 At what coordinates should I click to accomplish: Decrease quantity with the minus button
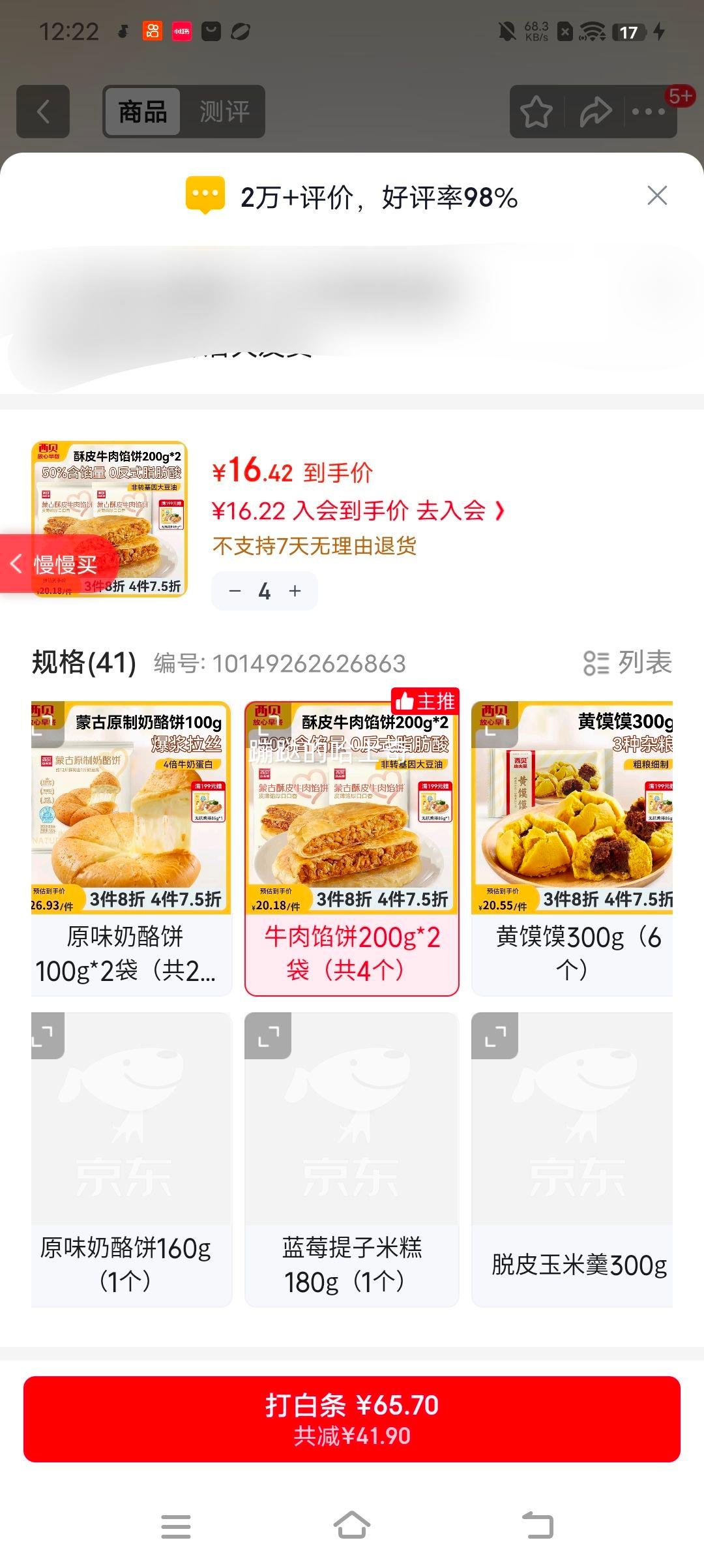pos(235,592)
